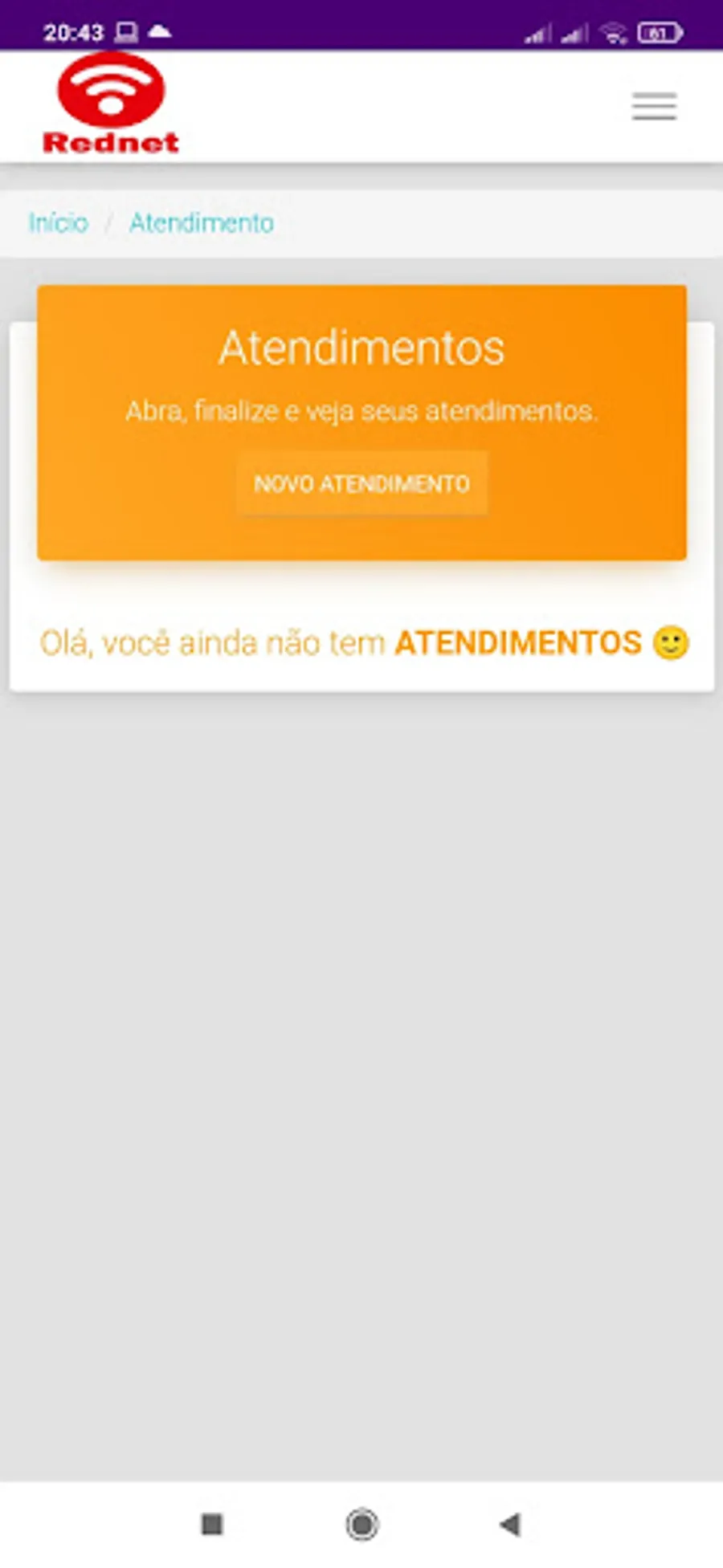Select the Atendimento breadcrumb link
Viewport: 723px width, 1568px height.
pyautogui.click(x=202, y=222)
